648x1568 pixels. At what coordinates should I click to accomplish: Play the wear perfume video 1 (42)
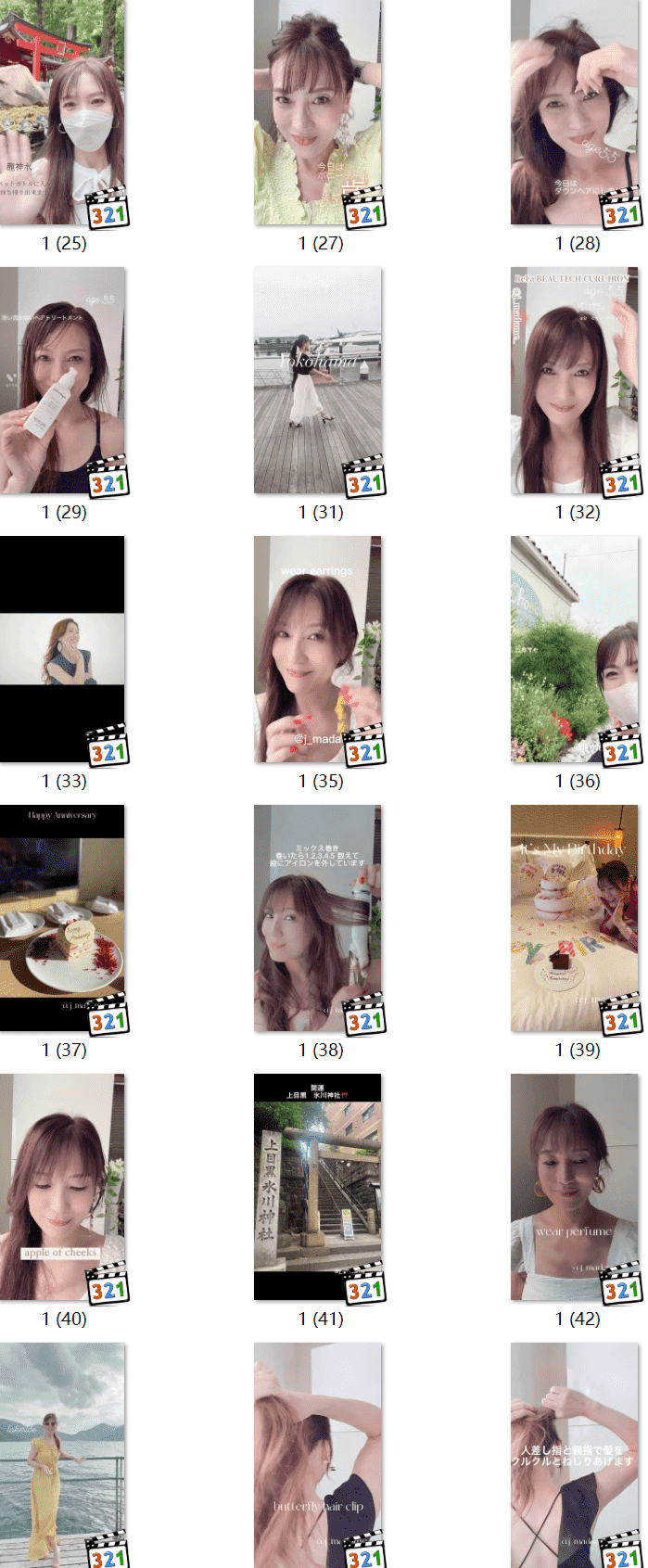[x=575, y=1187]
